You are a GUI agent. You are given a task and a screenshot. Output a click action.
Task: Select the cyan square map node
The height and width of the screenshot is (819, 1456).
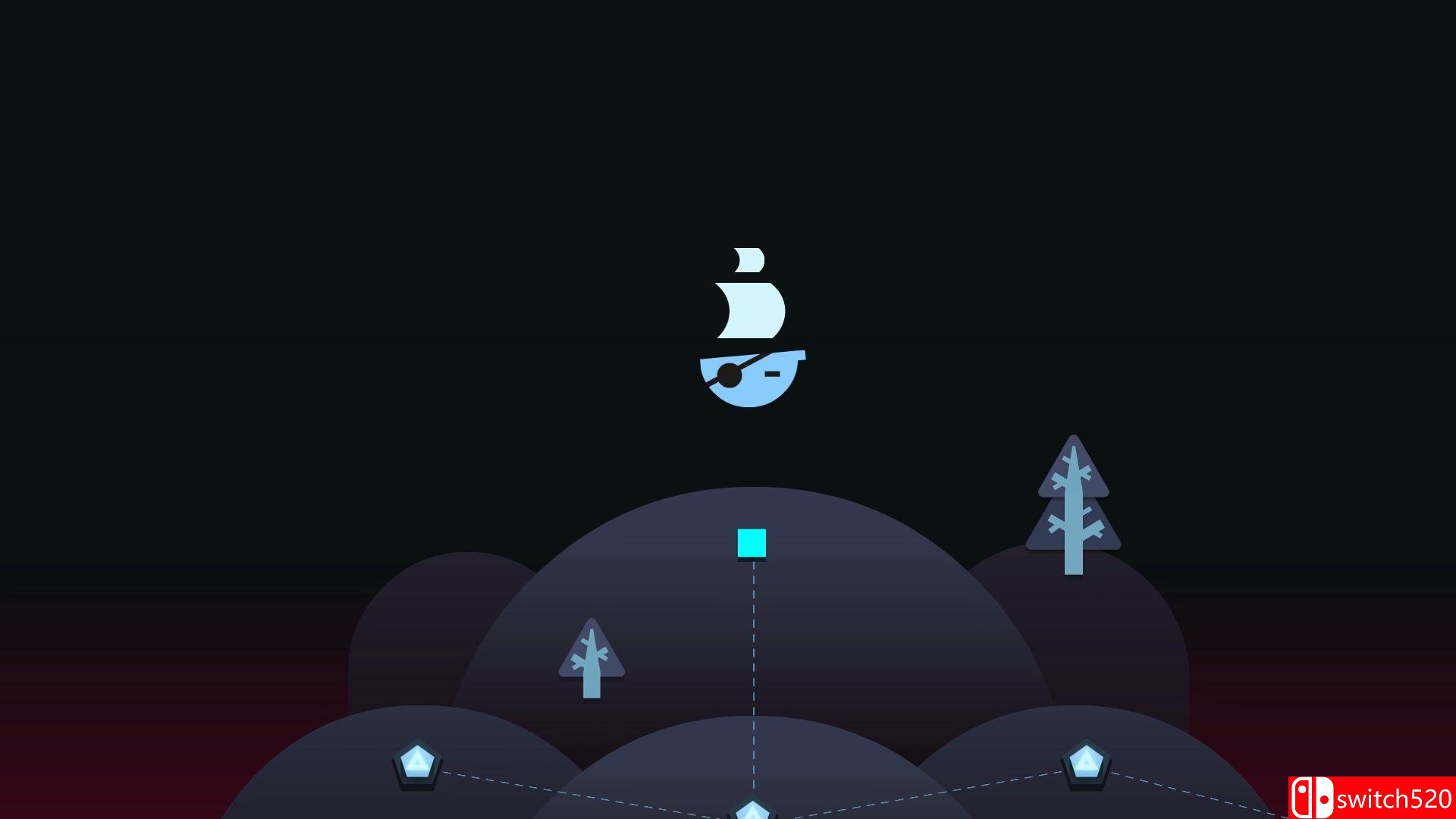(x=752, y=544)
